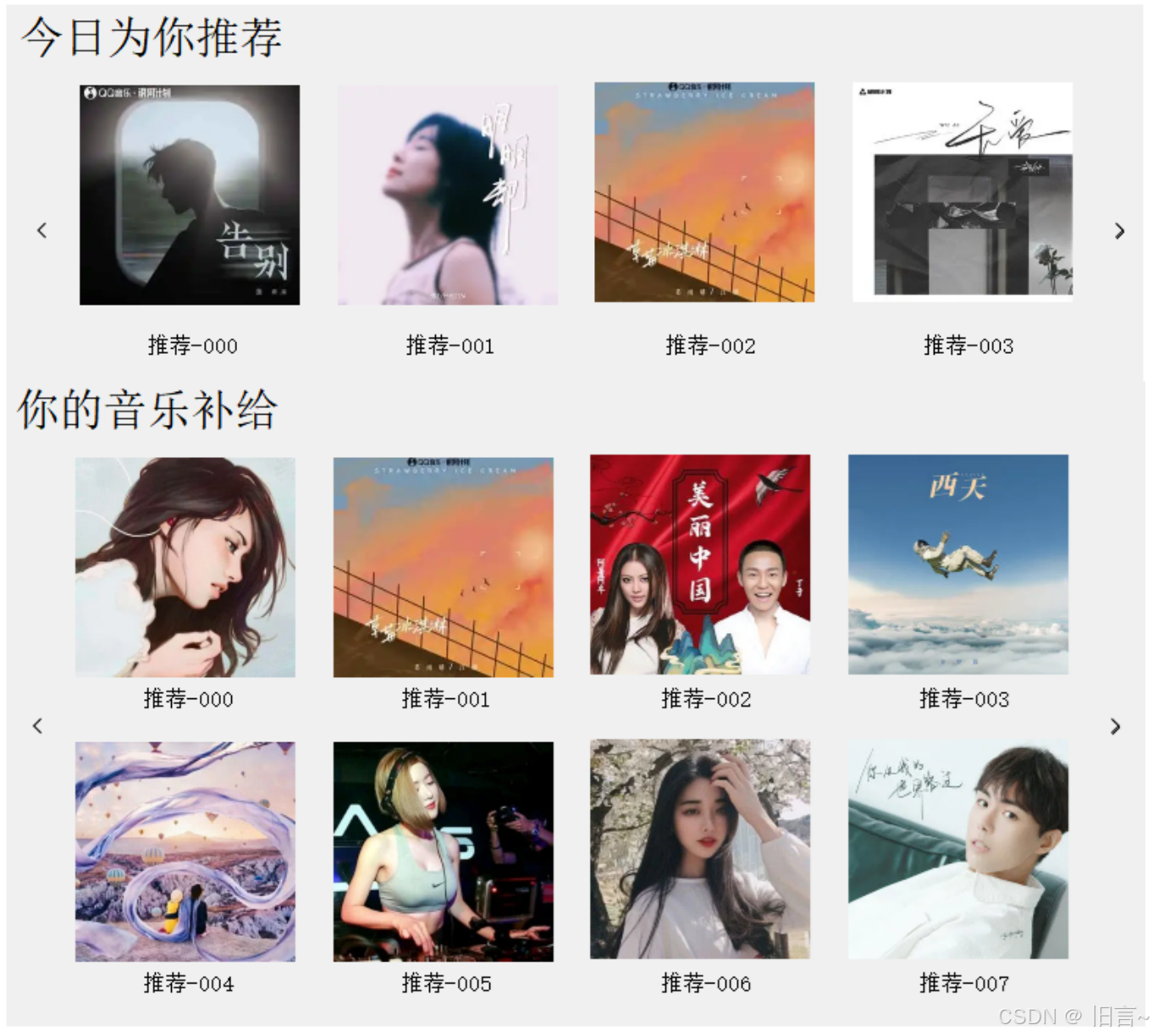
Task: Show previous items in 今日为你推荐
Action: pos(41,230)
